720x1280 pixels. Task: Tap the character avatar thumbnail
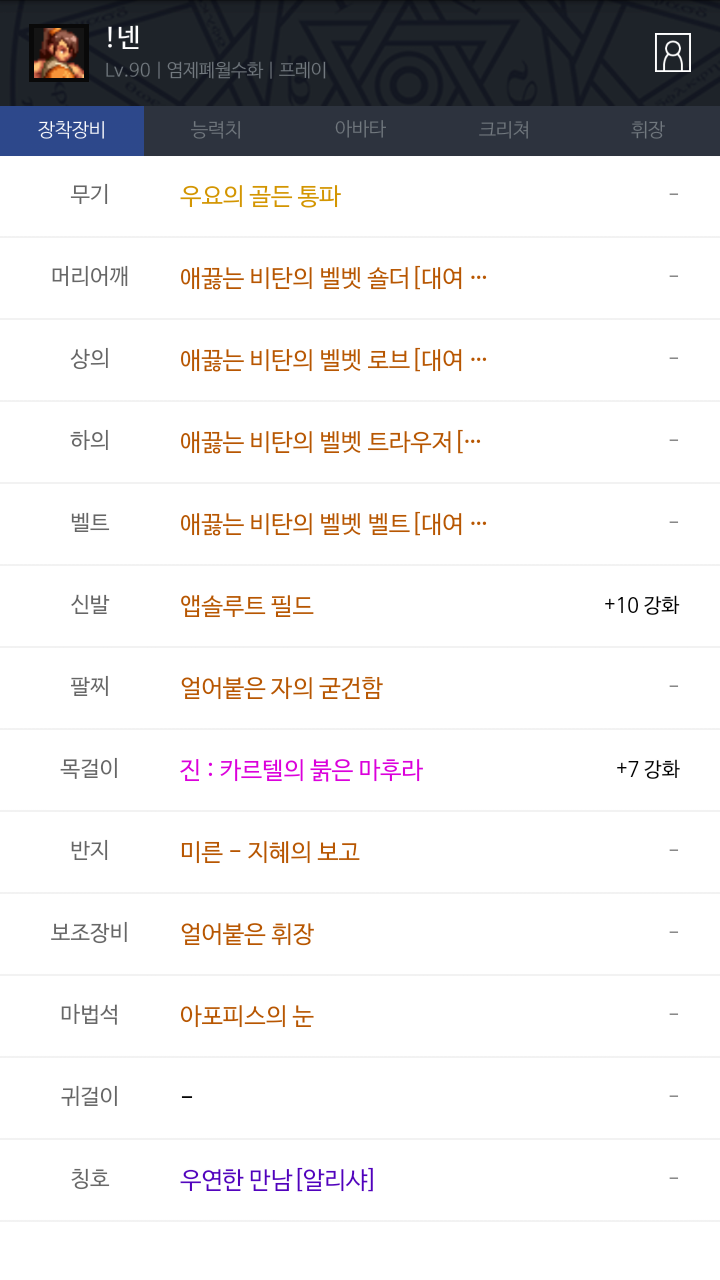[58, 53]
